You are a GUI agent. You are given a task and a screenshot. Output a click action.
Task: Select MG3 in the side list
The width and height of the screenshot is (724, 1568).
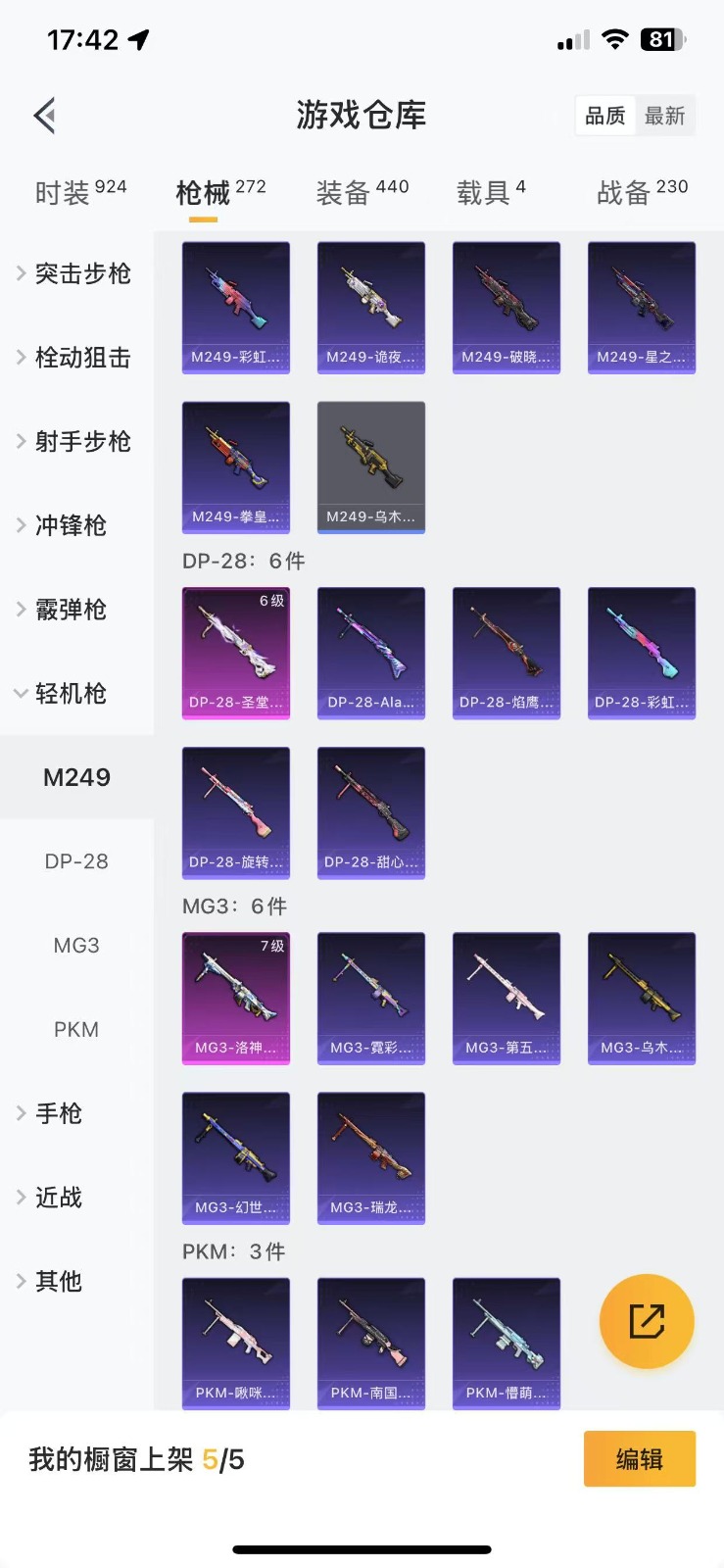coord(76,946)
